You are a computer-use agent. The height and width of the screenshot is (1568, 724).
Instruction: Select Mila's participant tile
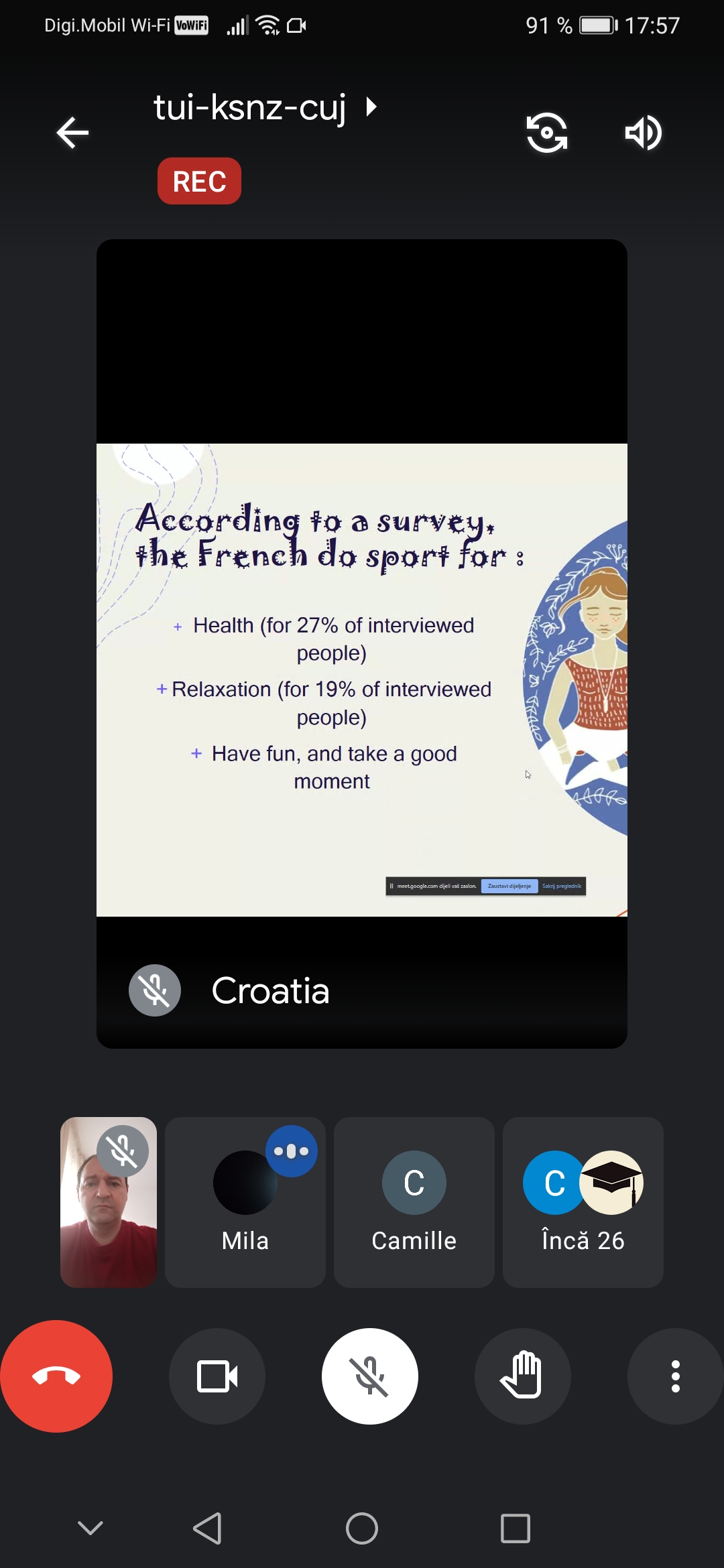click(x=245, y=1202)
